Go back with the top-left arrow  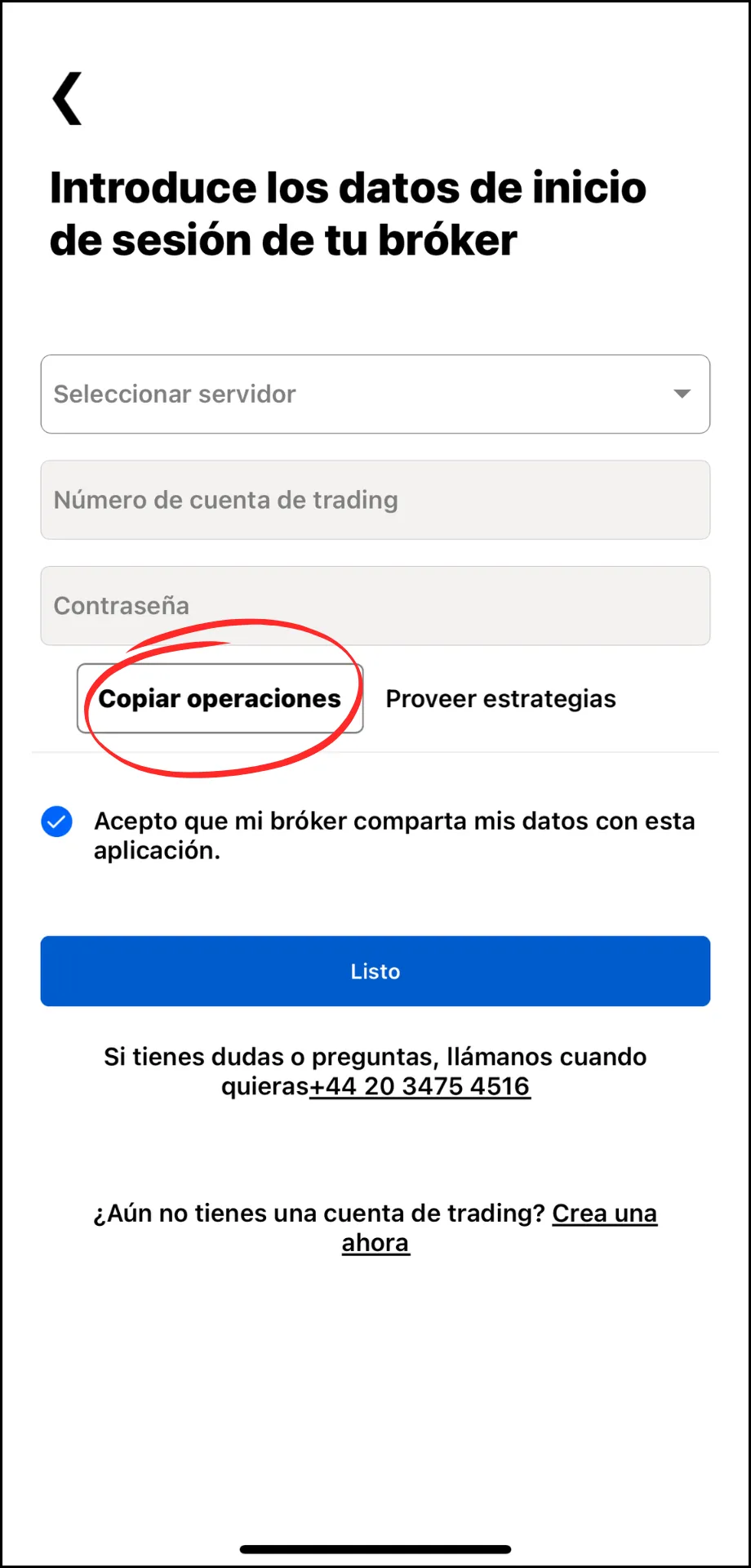67,99
